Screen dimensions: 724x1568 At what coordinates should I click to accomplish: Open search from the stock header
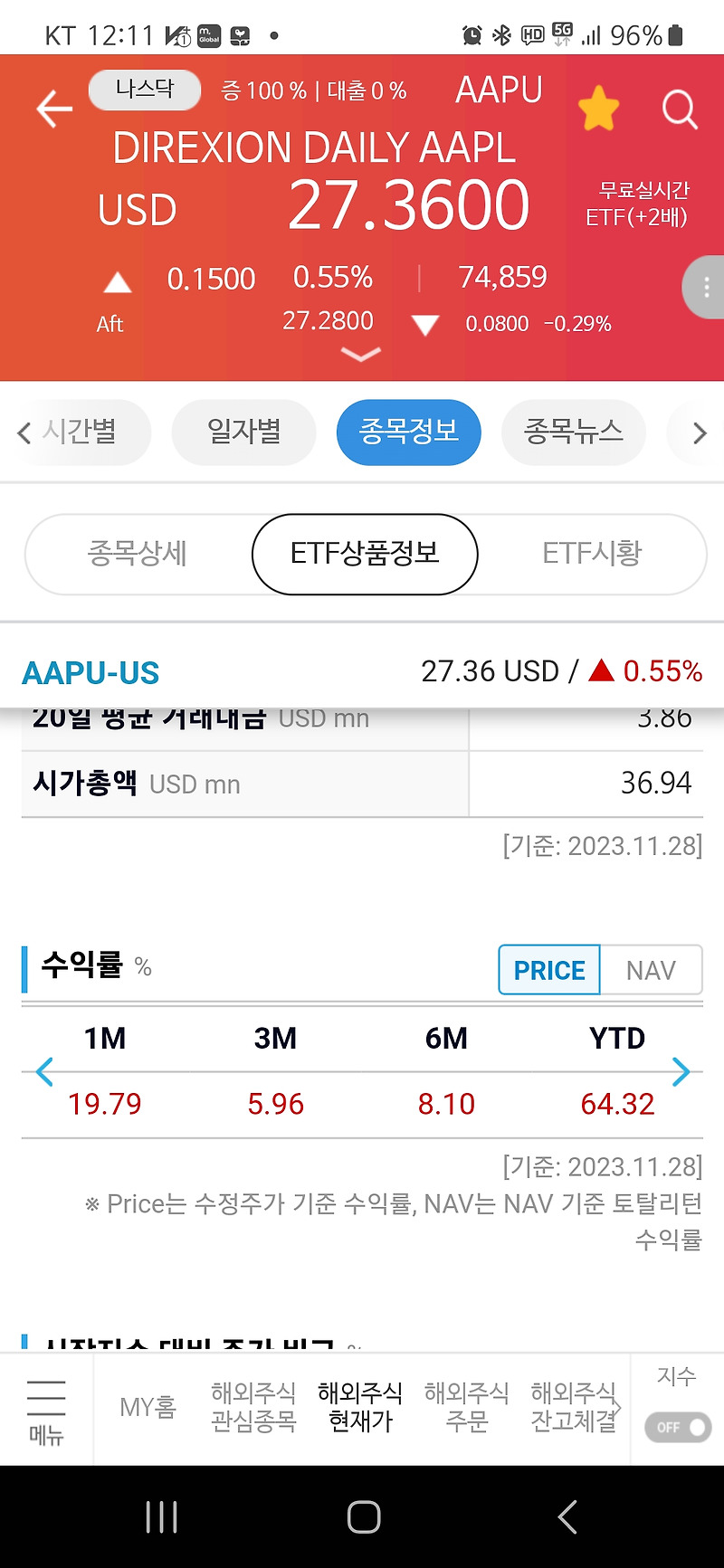(679, 110)
